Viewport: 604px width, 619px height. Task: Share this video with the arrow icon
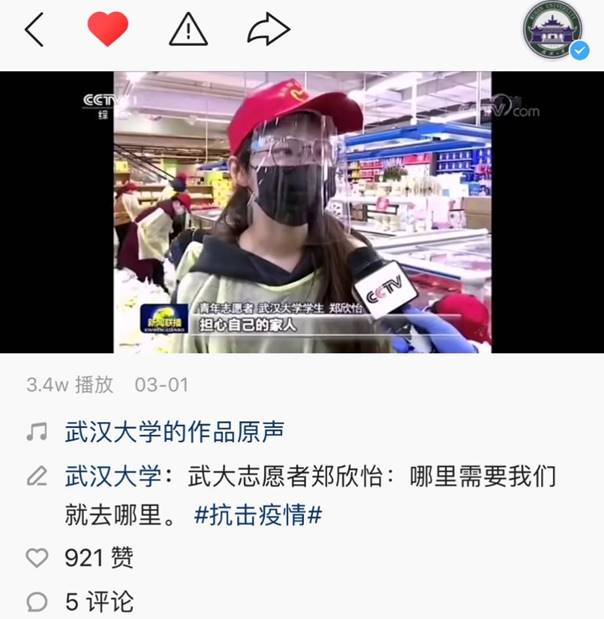pyautogui.click(x=268, y=31)
